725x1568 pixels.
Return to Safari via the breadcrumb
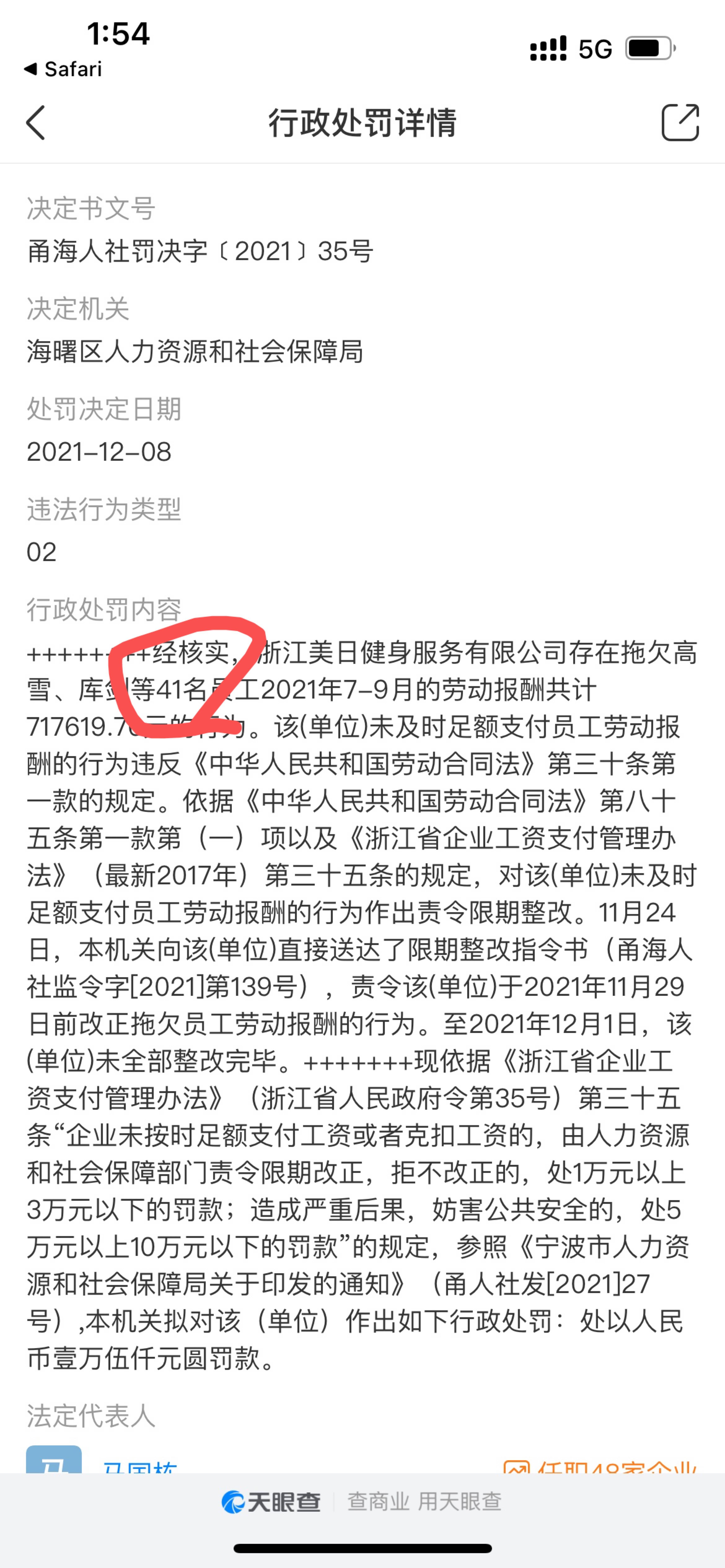63,69
